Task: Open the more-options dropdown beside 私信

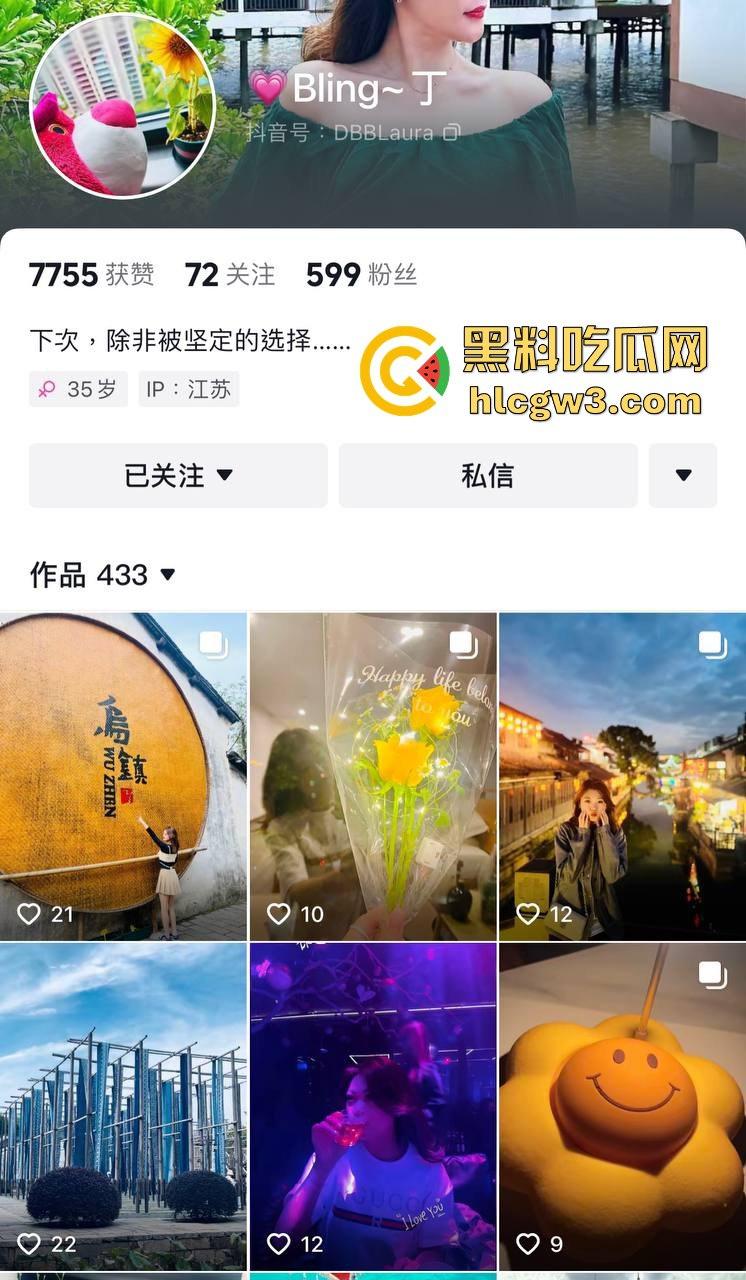Action: (683, 476)
